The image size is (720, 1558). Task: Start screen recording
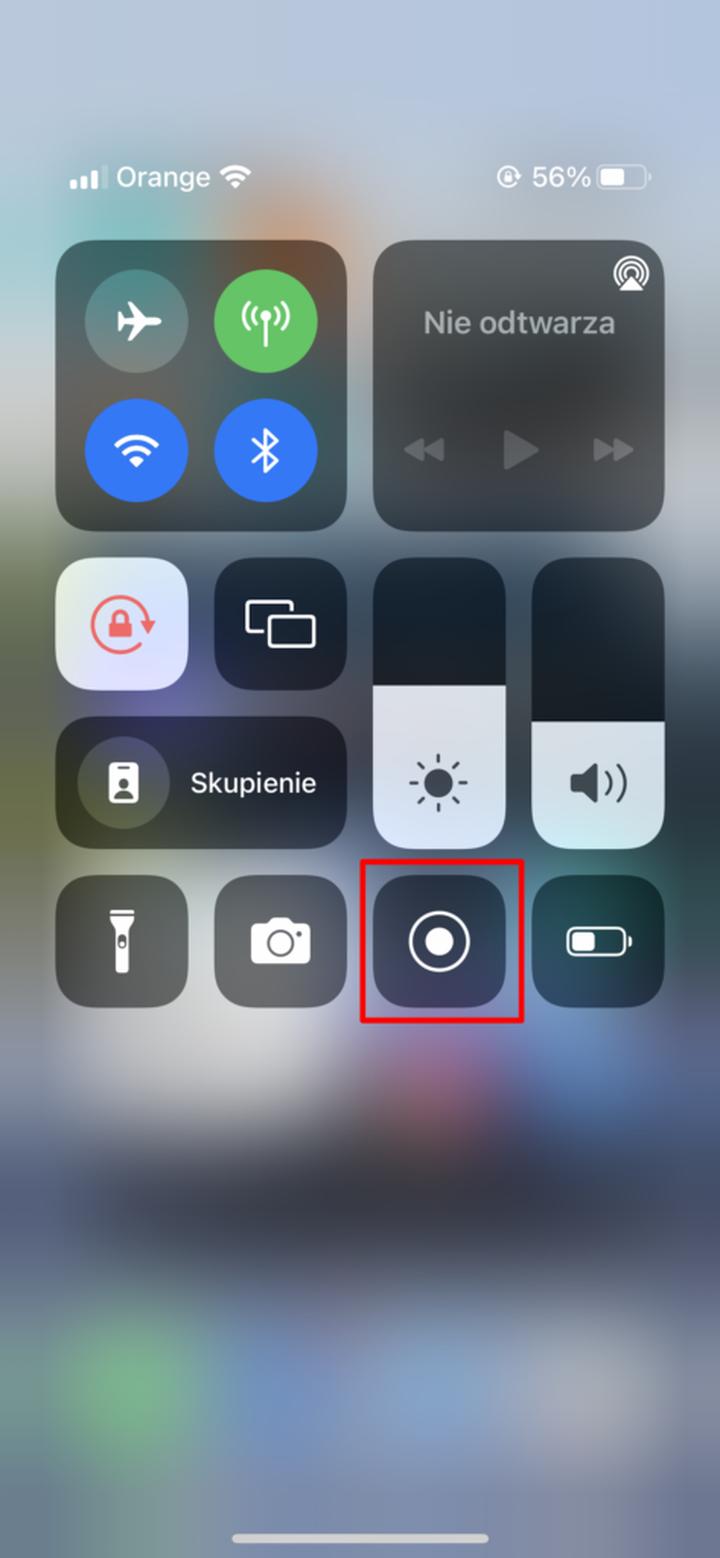click(x=439, y=941)
